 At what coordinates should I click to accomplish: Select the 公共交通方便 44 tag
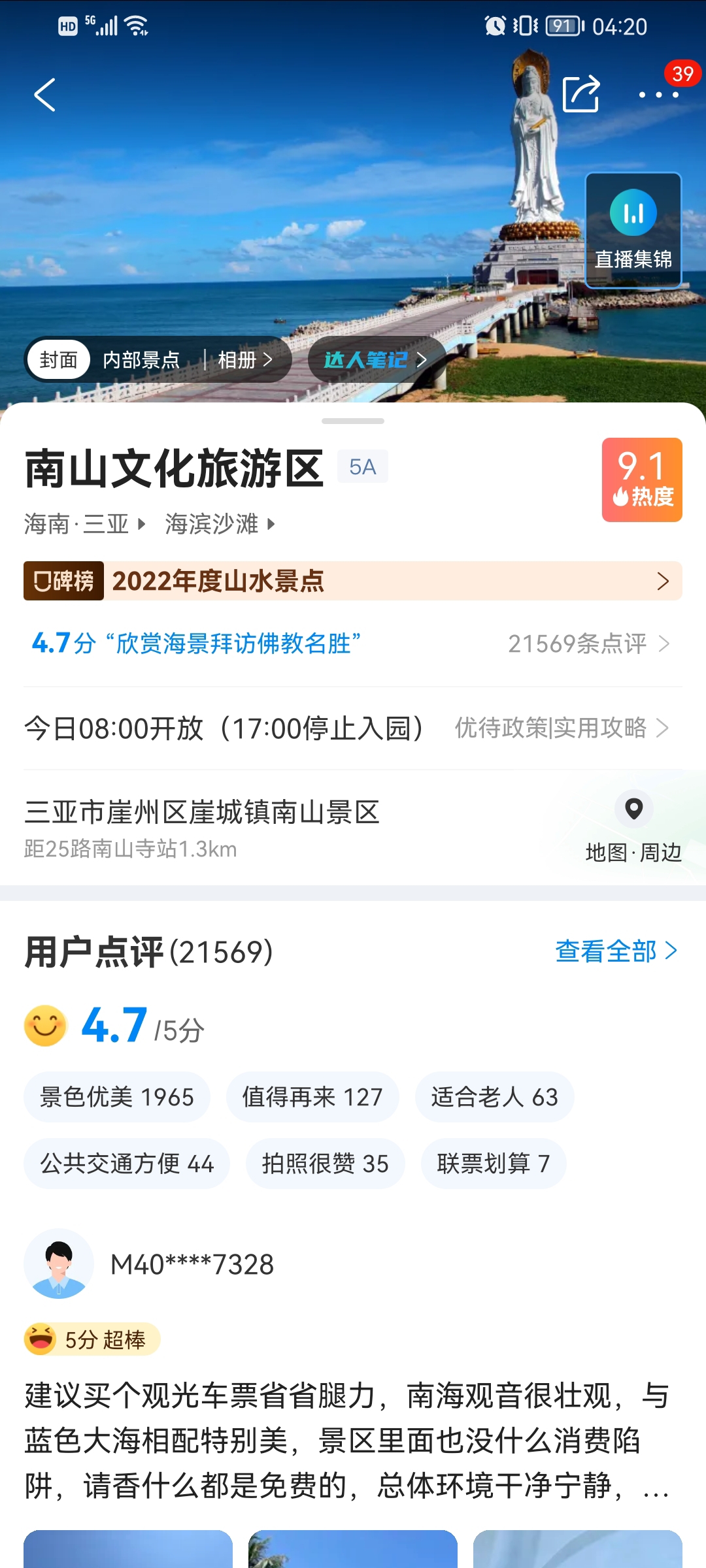127,1164
